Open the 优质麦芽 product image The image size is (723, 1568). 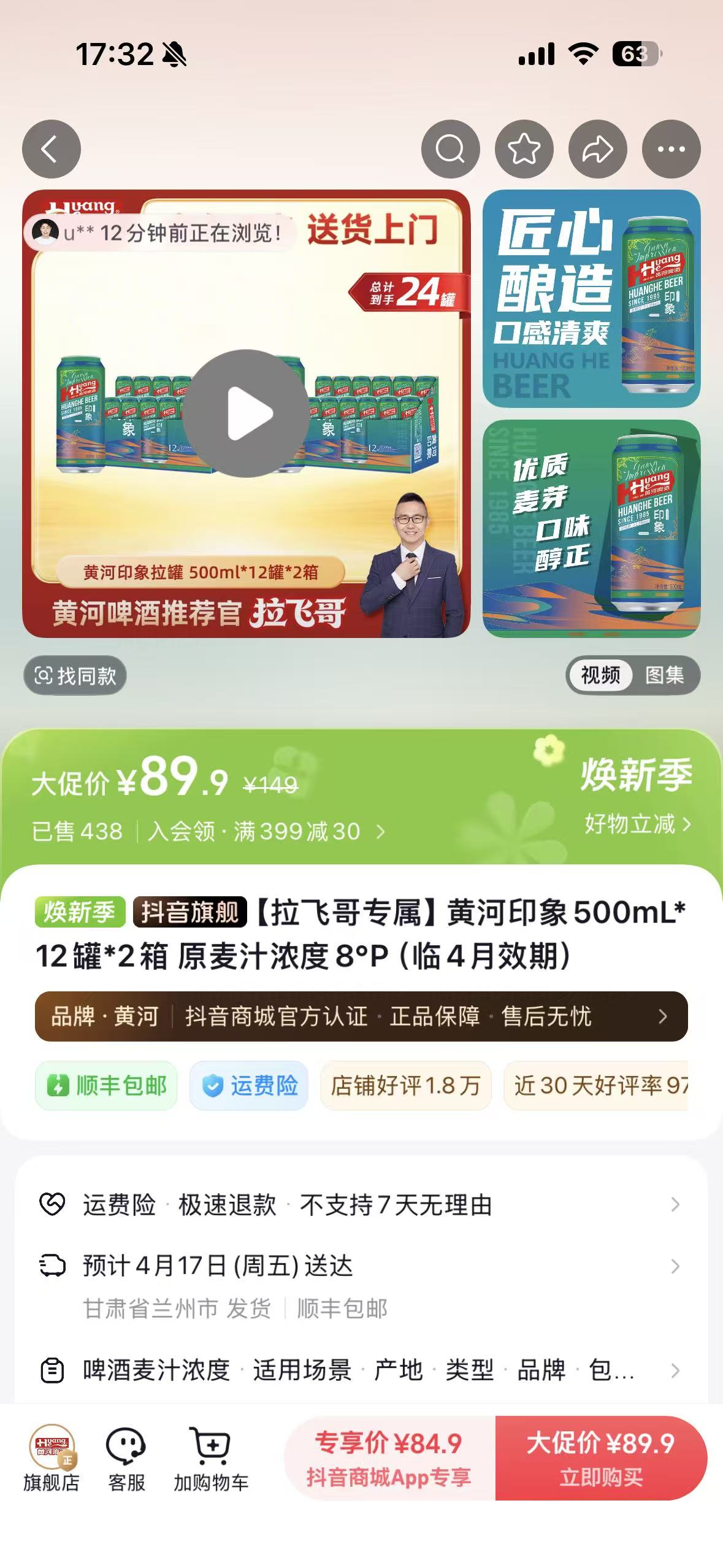[x=591, y=528]
